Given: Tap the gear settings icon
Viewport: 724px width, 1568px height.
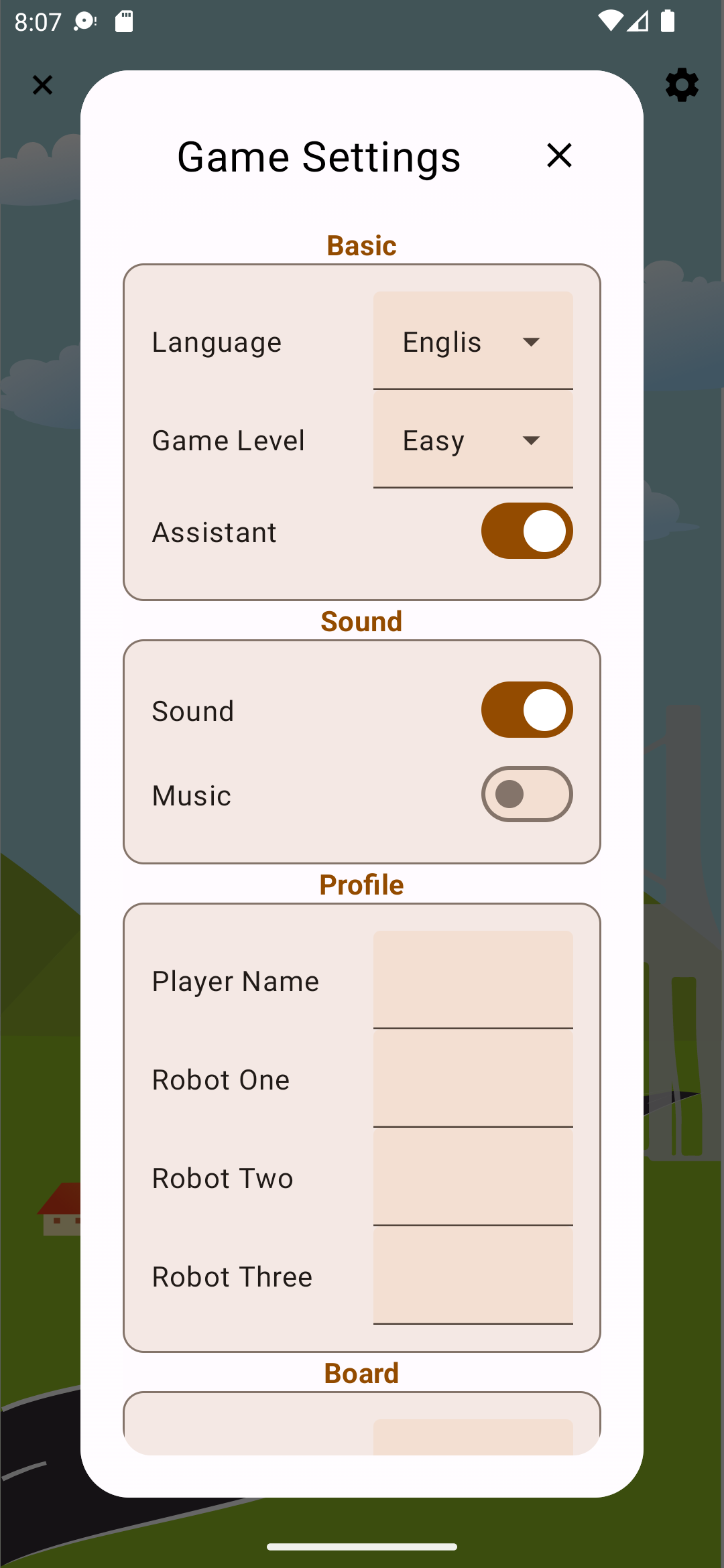Looking at the screenshot, I should [x=682, y=84].
